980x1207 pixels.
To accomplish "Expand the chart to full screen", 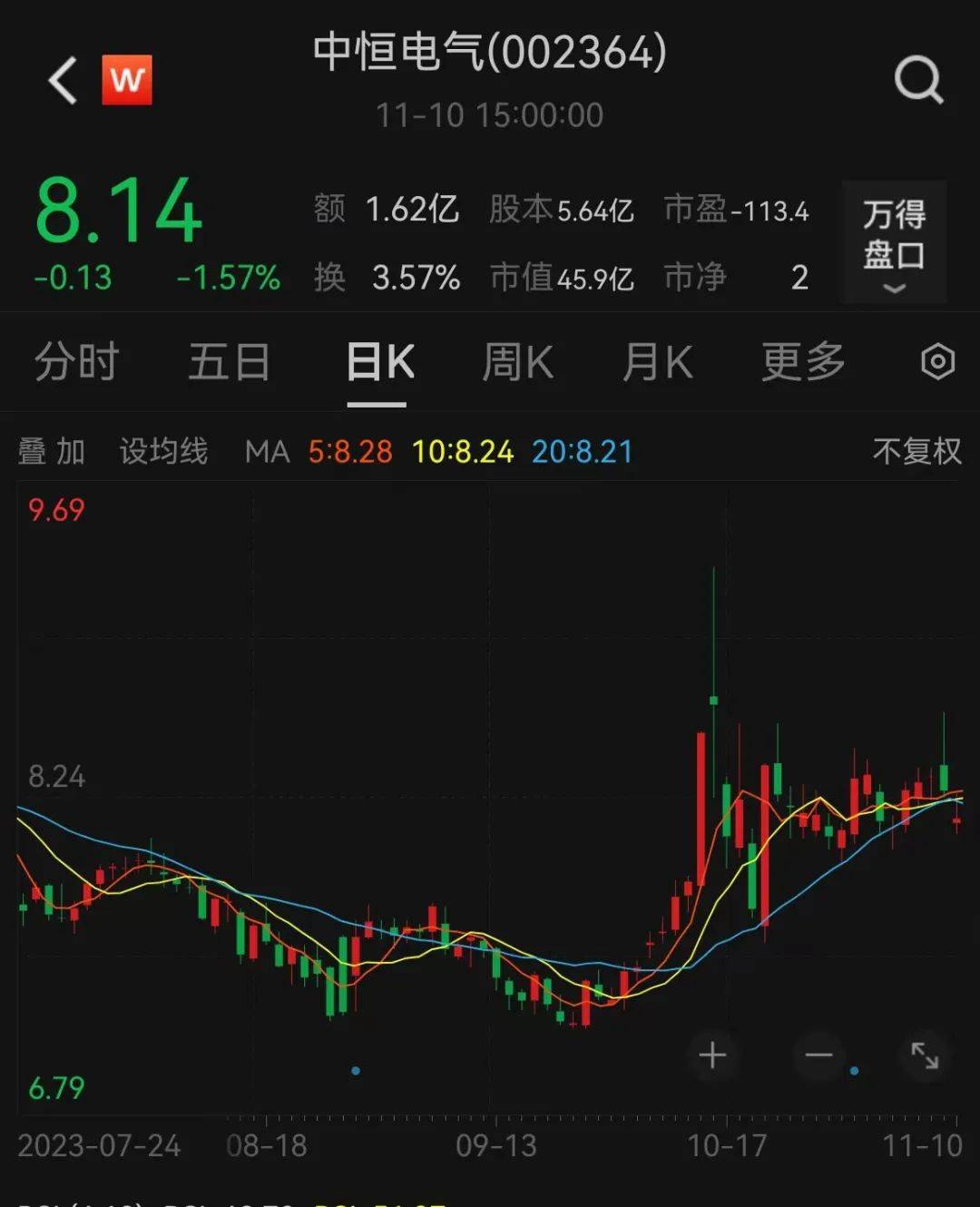I will click(925, 1055).
